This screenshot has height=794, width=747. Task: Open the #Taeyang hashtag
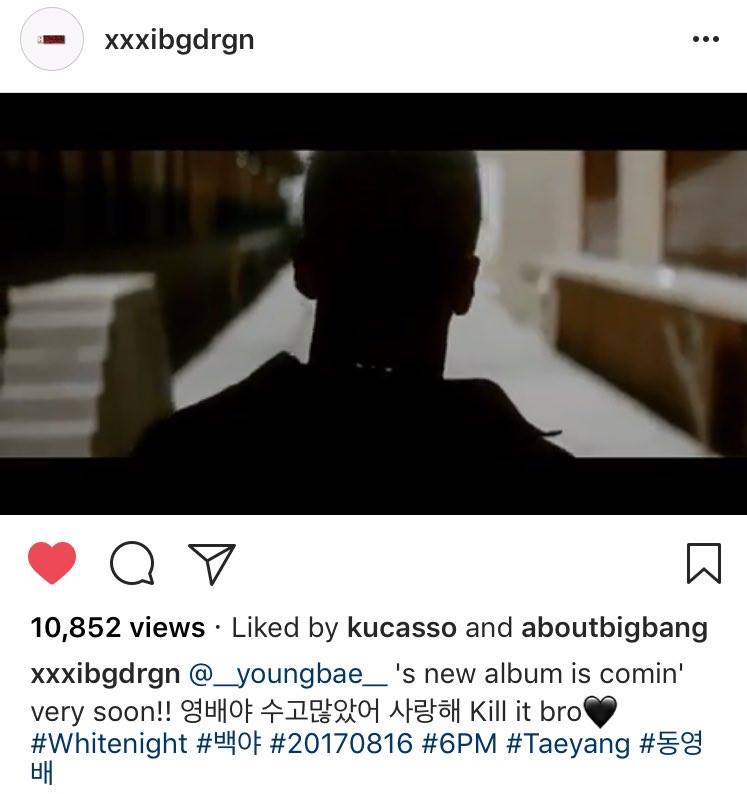point(567,744)
